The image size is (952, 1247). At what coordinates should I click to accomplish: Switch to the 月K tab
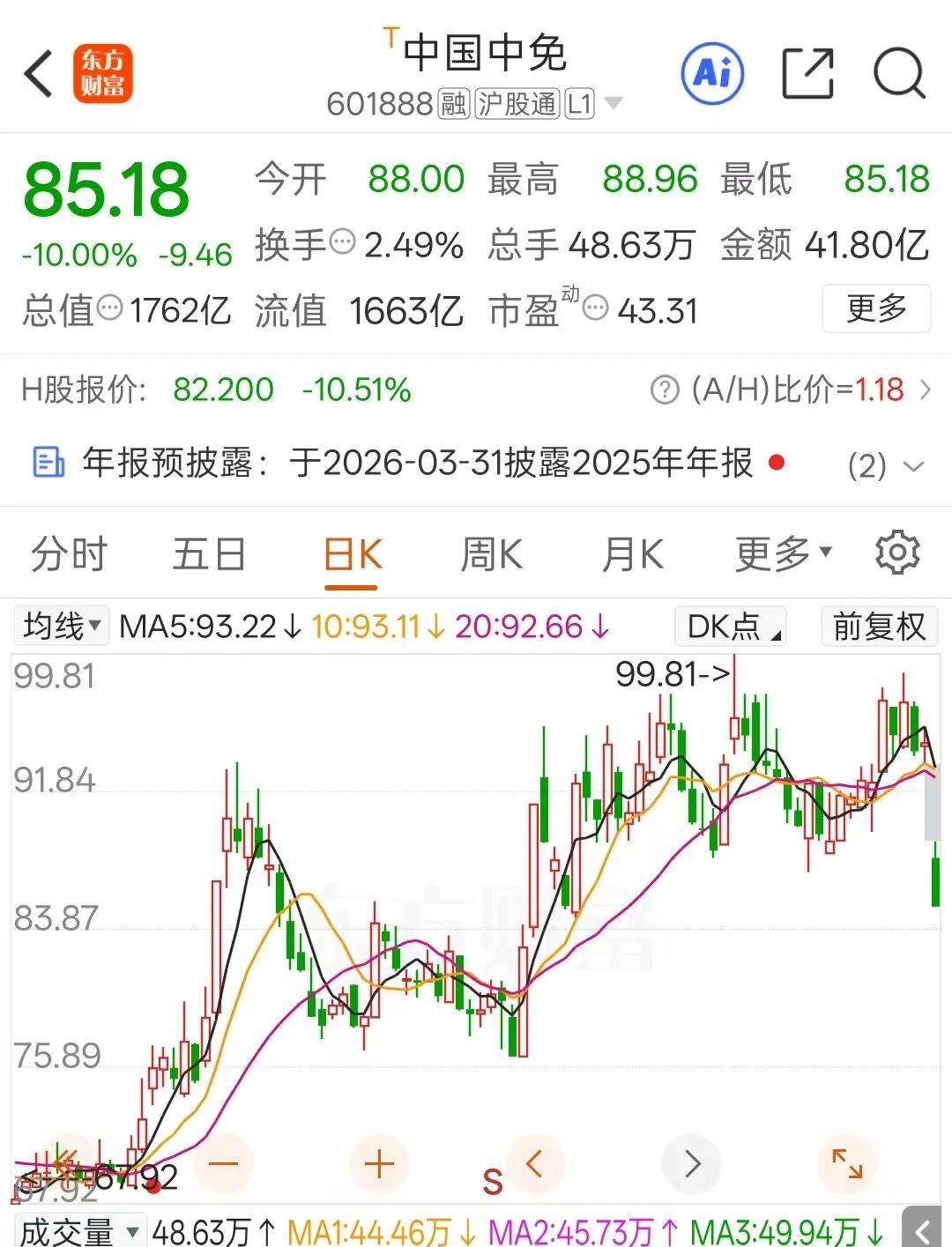632,555
